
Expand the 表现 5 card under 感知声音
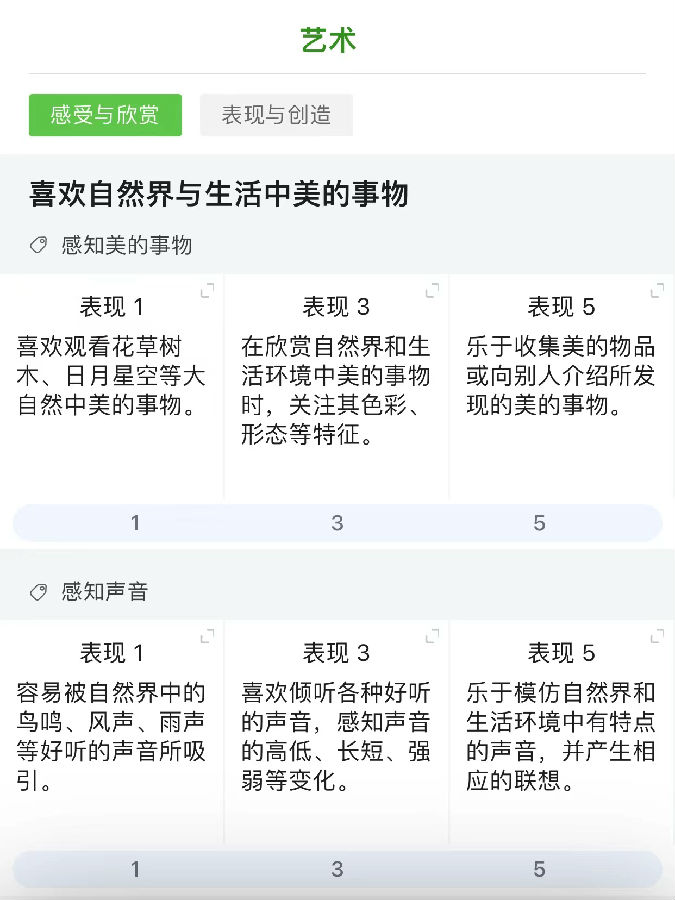click(x=657, y=637)
